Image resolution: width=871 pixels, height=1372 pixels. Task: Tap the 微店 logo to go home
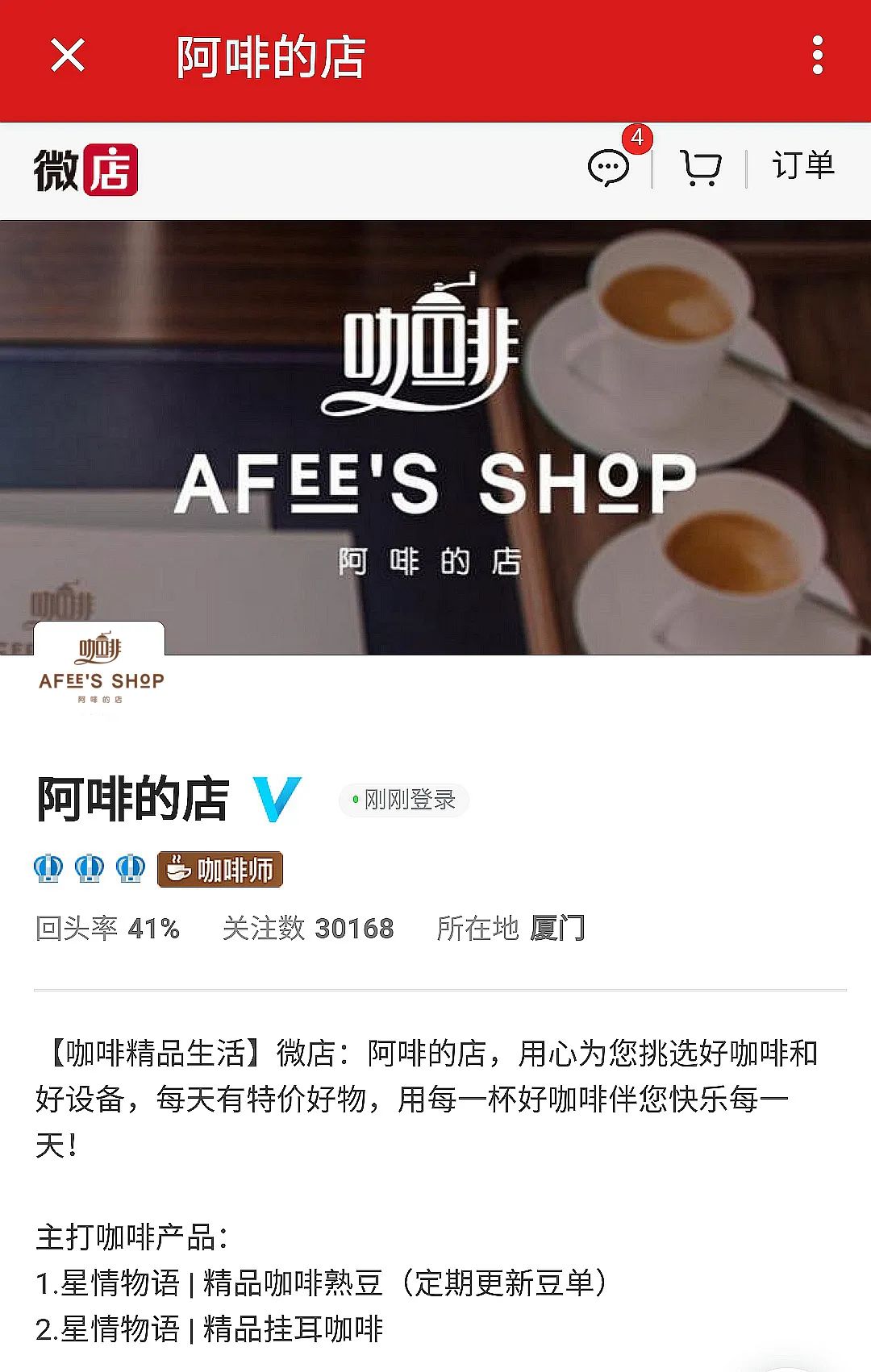coord(85,170)
